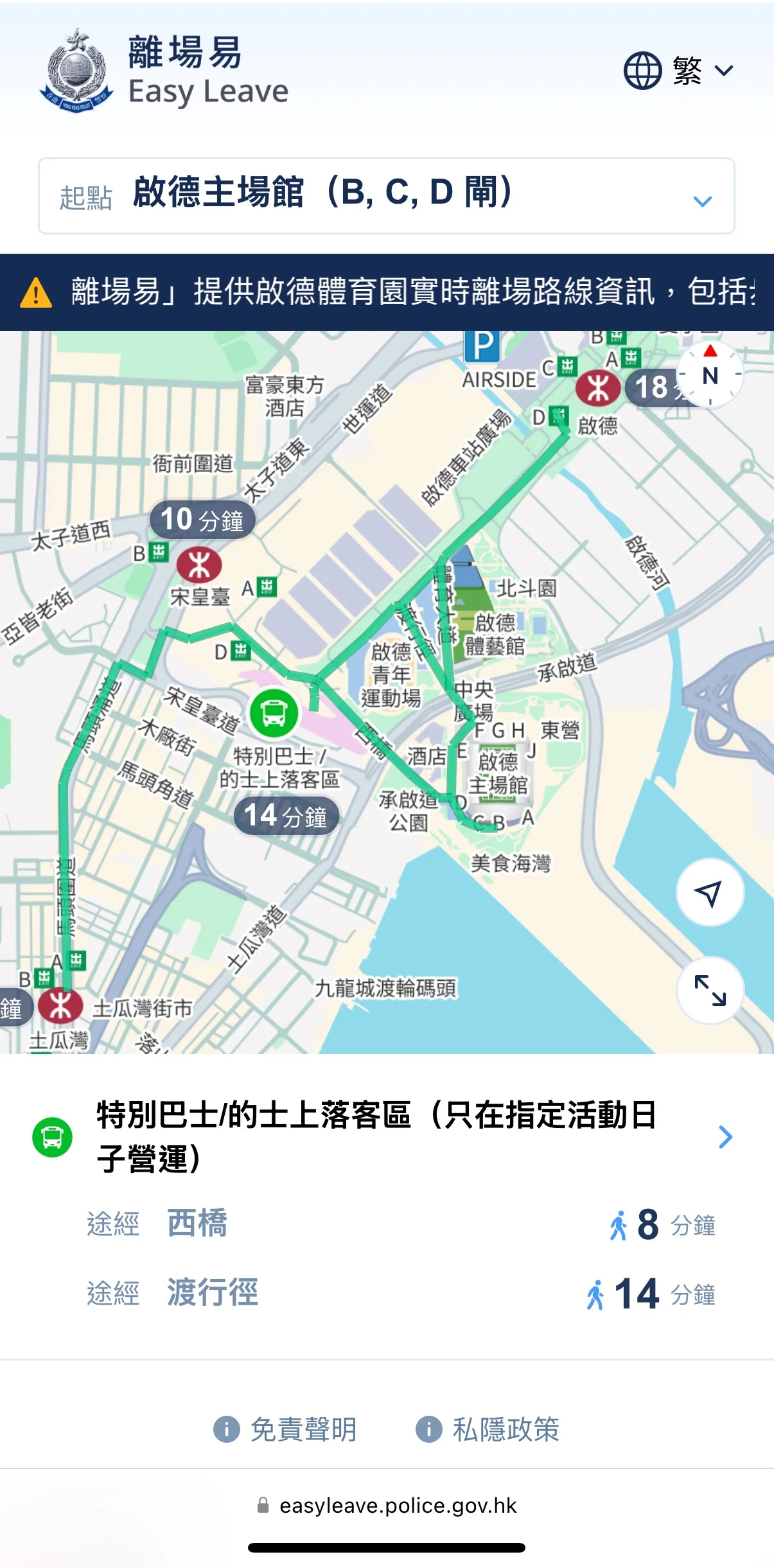Click the 14 分鐘 route time badge
Screen dimensions: 774x1568
288,816
